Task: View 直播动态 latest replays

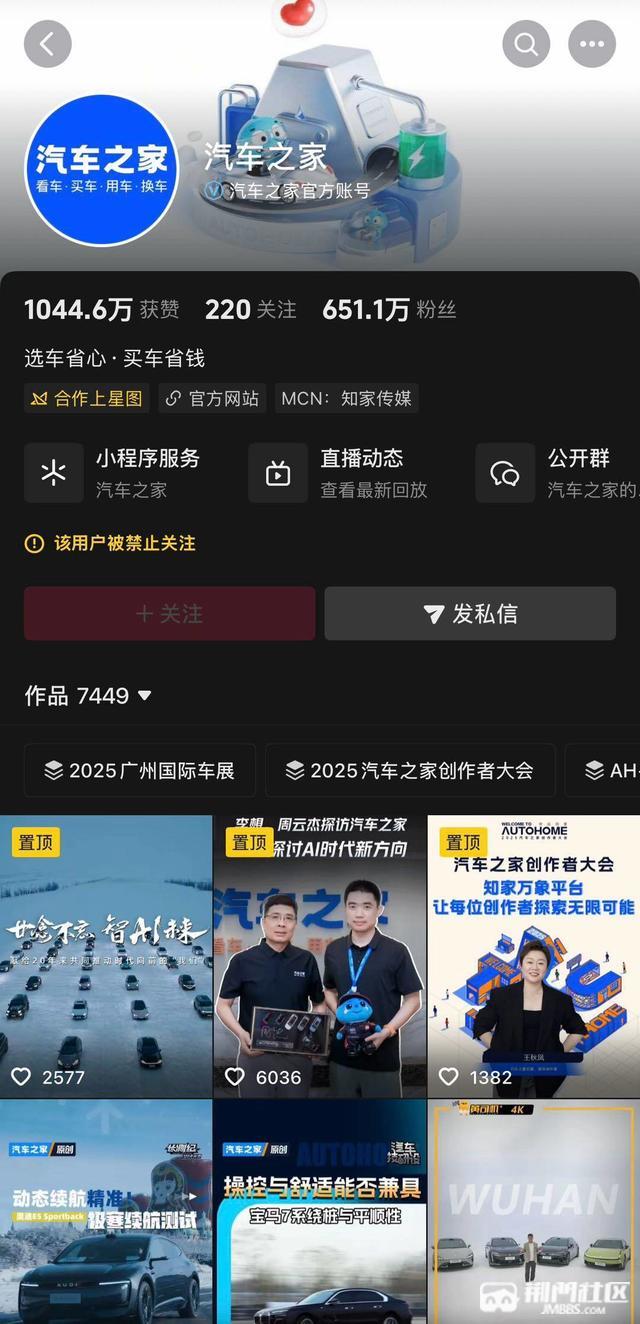Action: 340,473
